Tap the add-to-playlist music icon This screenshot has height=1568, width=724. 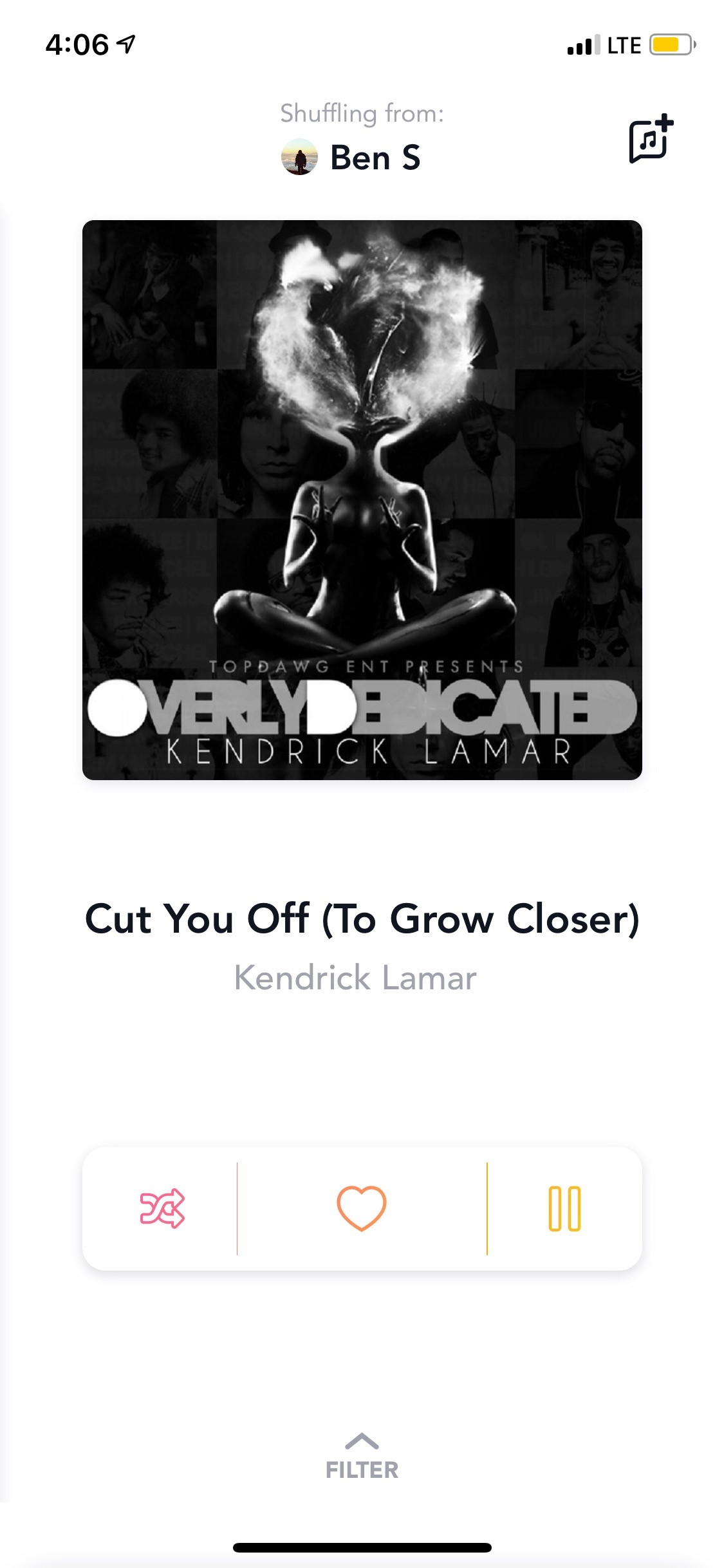651,139
